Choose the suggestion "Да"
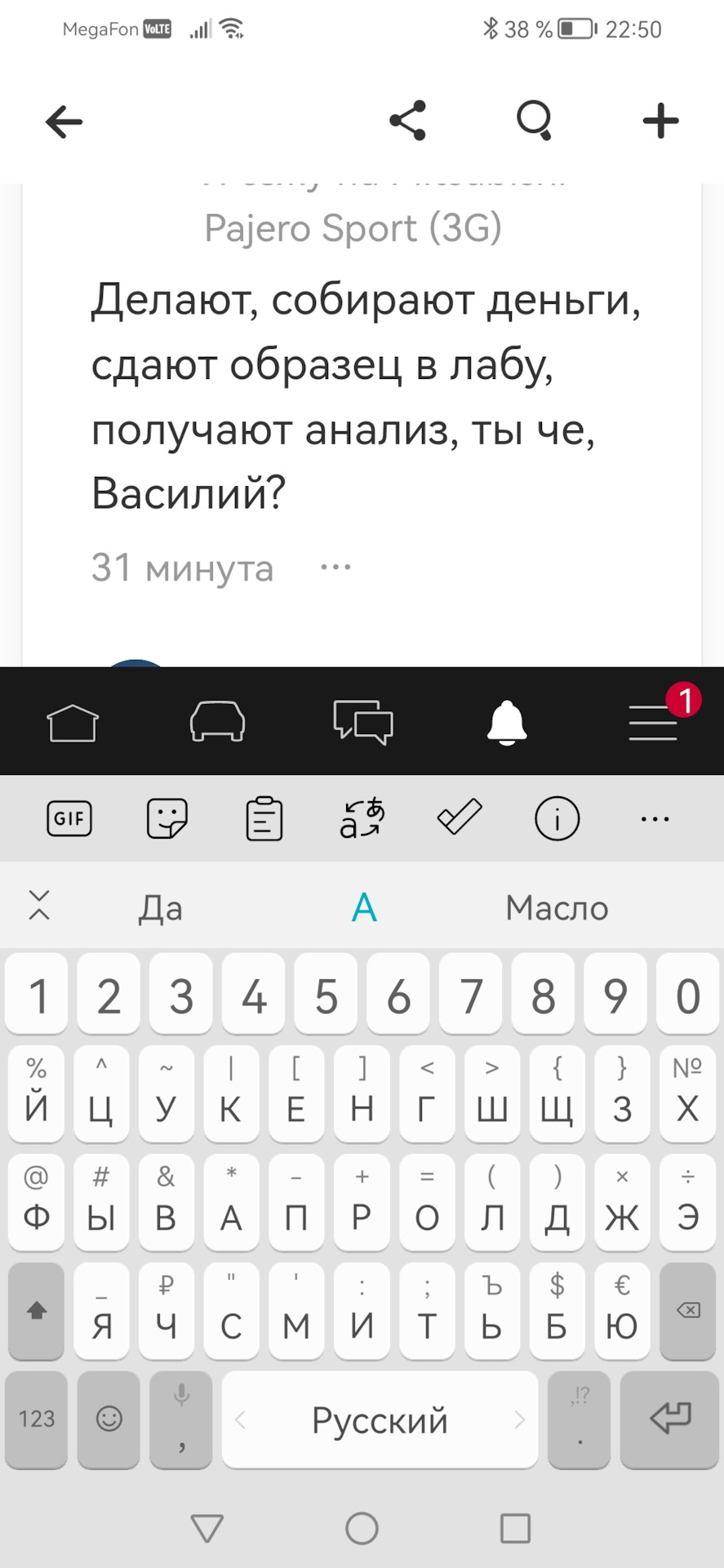724x1568 pixels. 161,907
